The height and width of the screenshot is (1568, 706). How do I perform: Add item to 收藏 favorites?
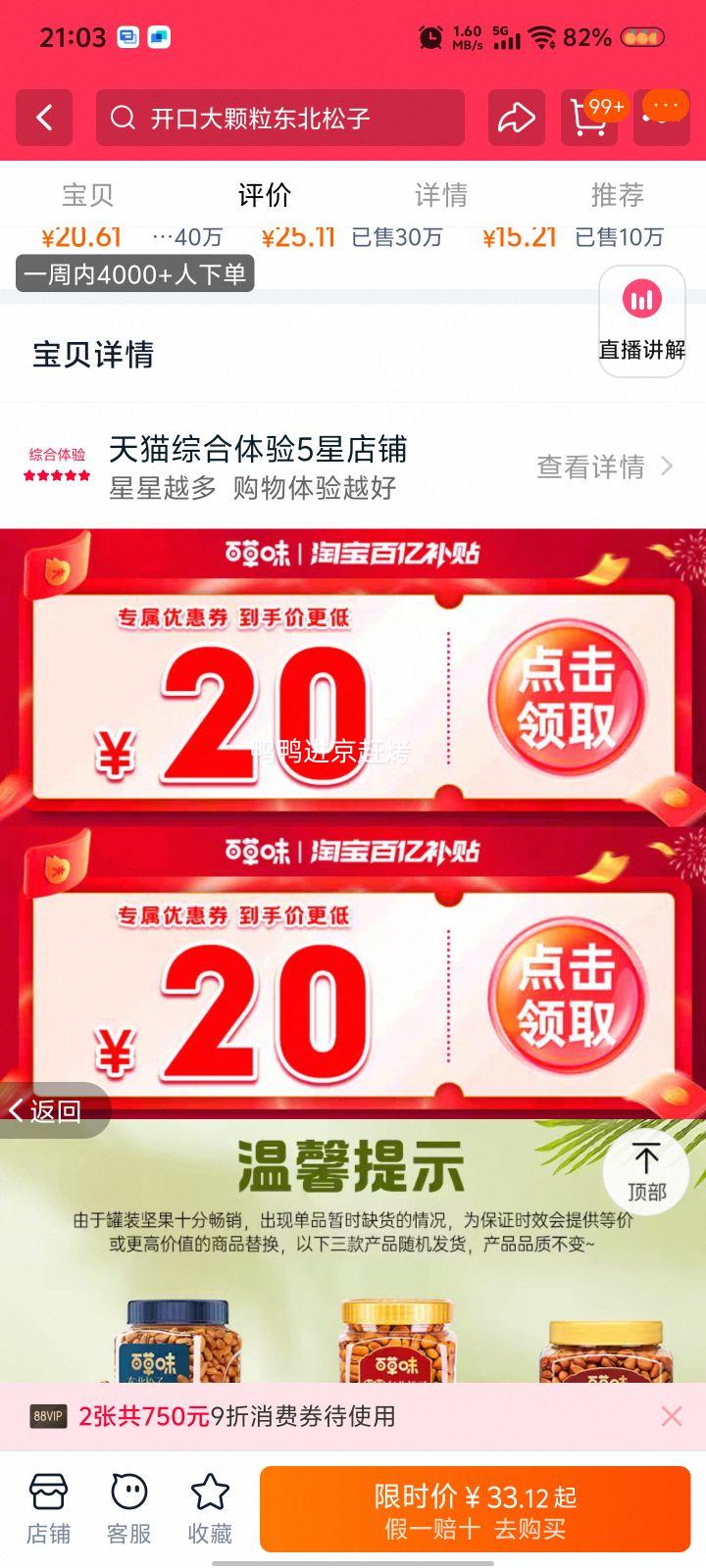point(210,1509)
